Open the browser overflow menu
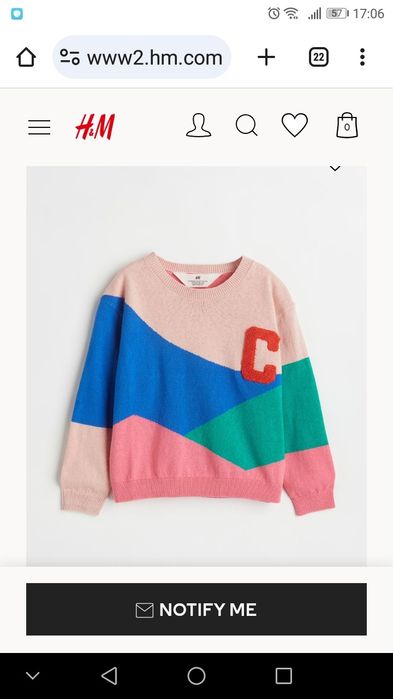Viewport: 393px width, 699px height. pos(362,58)
